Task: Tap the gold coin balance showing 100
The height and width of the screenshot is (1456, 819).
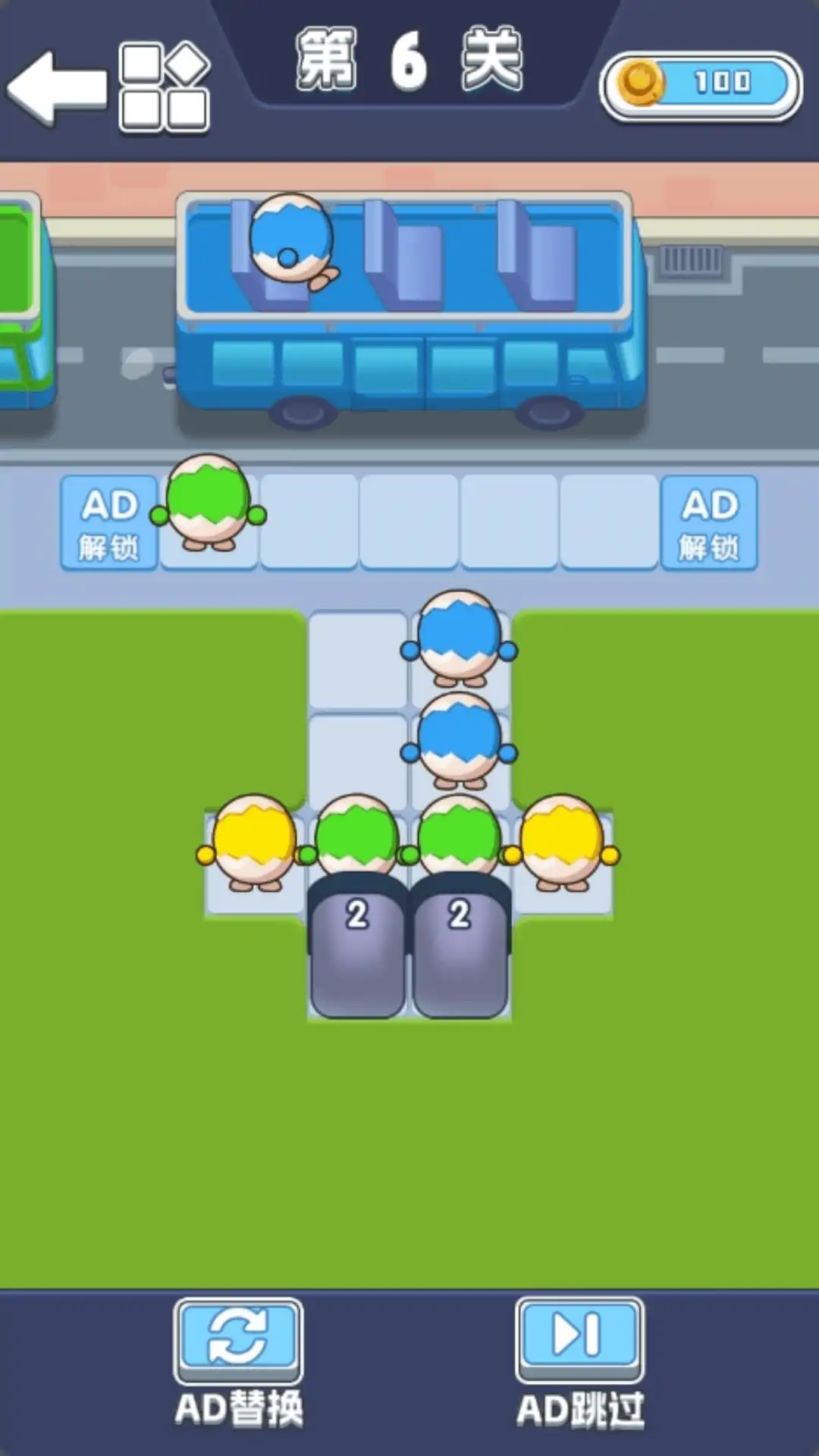Action: point(701,84)
